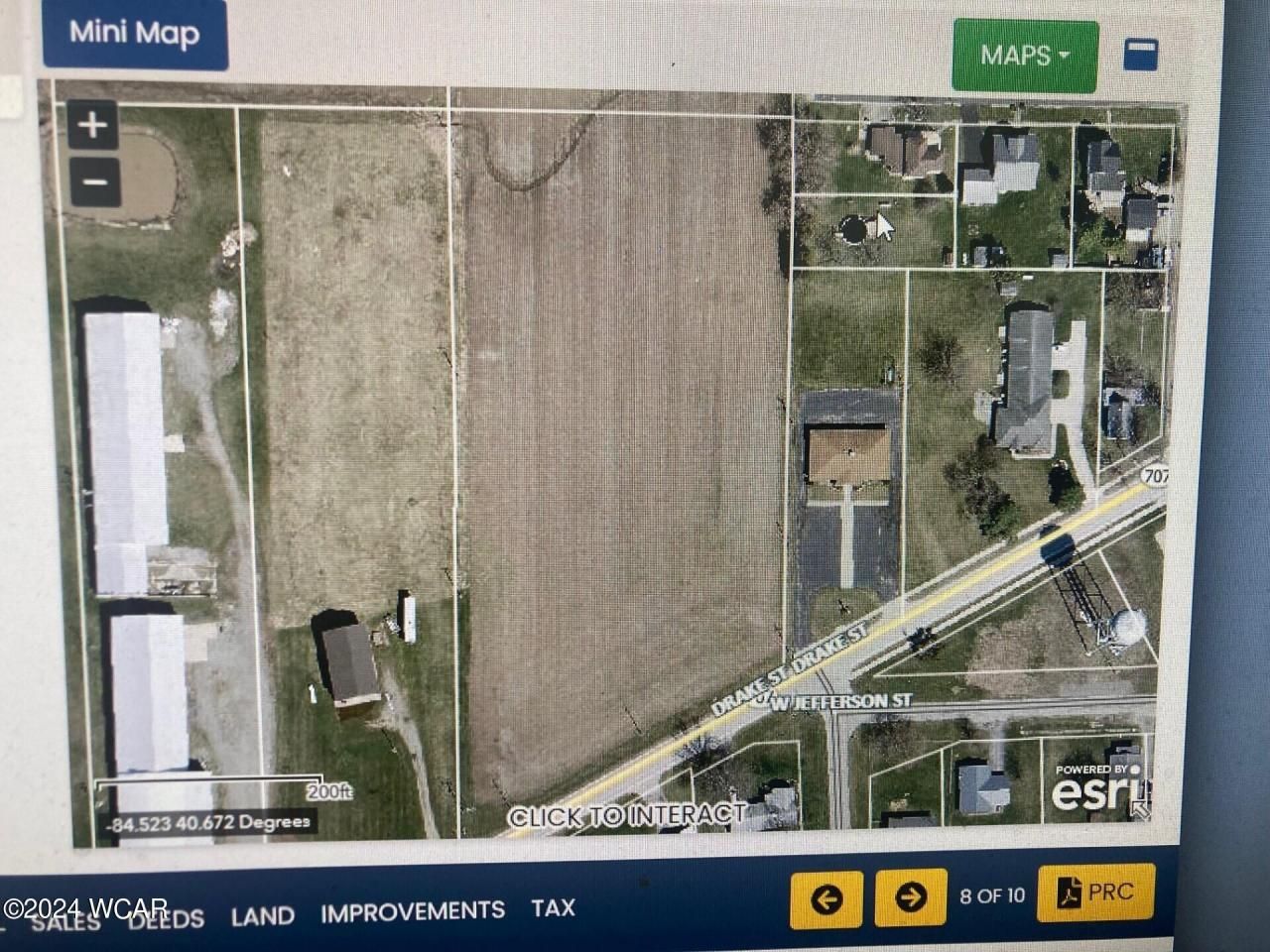This screenshot has height=952, width=1270.
Task: Switch to the TAX tab
Action: click(x=553, y=907)
